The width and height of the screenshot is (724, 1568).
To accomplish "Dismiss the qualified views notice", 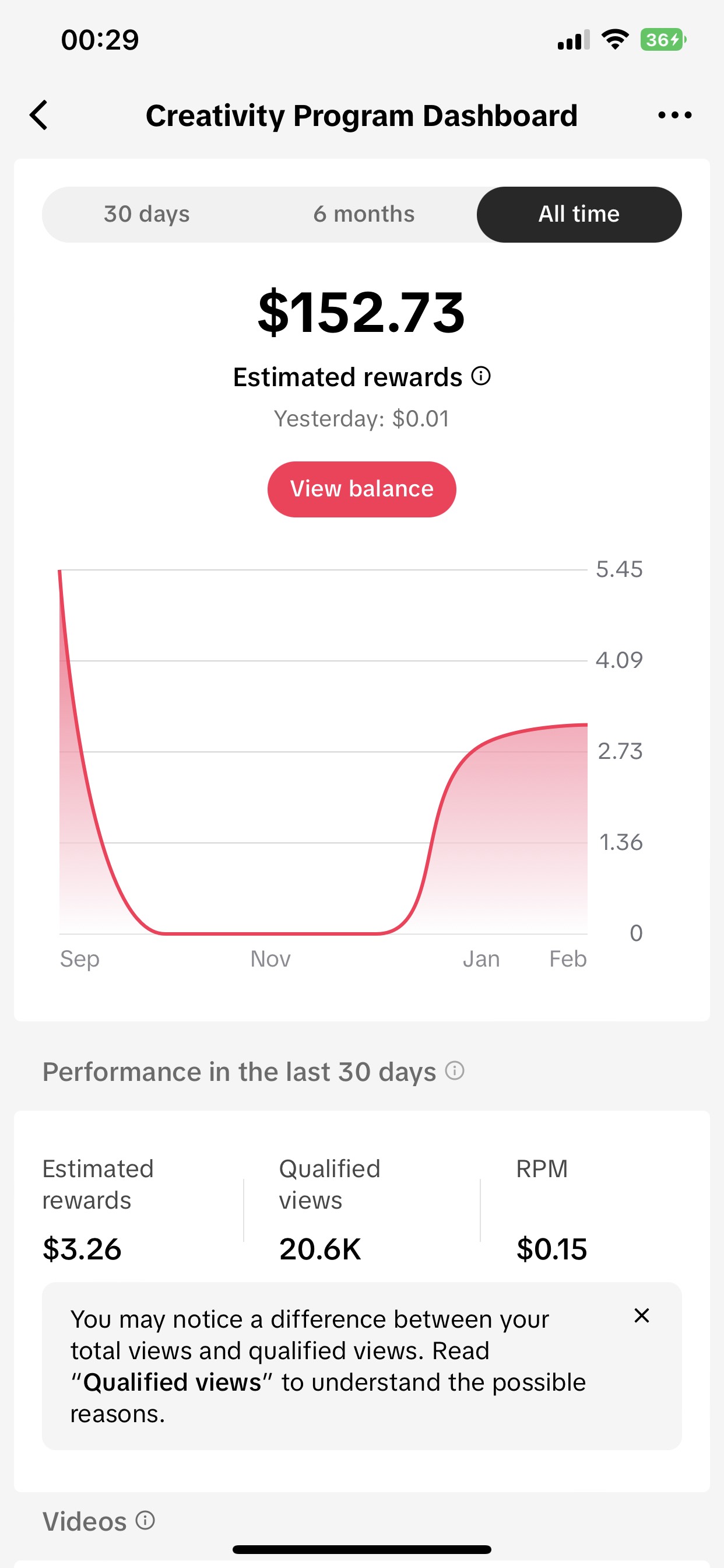I will point(641,1315).
